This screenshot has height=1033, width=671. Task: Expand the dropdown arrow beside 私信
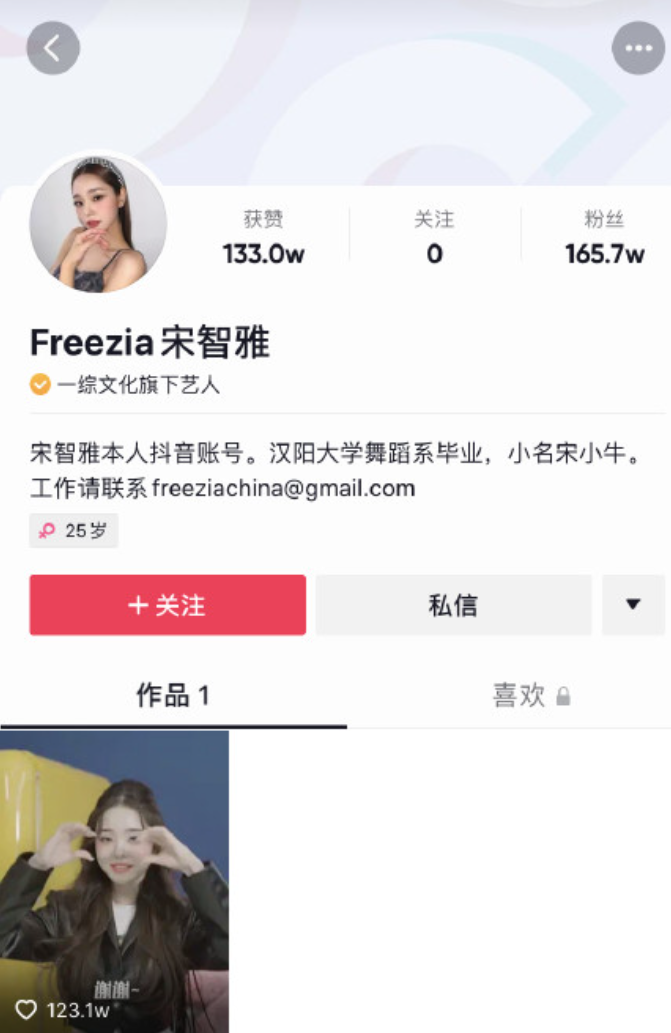(x=632, y=605)
